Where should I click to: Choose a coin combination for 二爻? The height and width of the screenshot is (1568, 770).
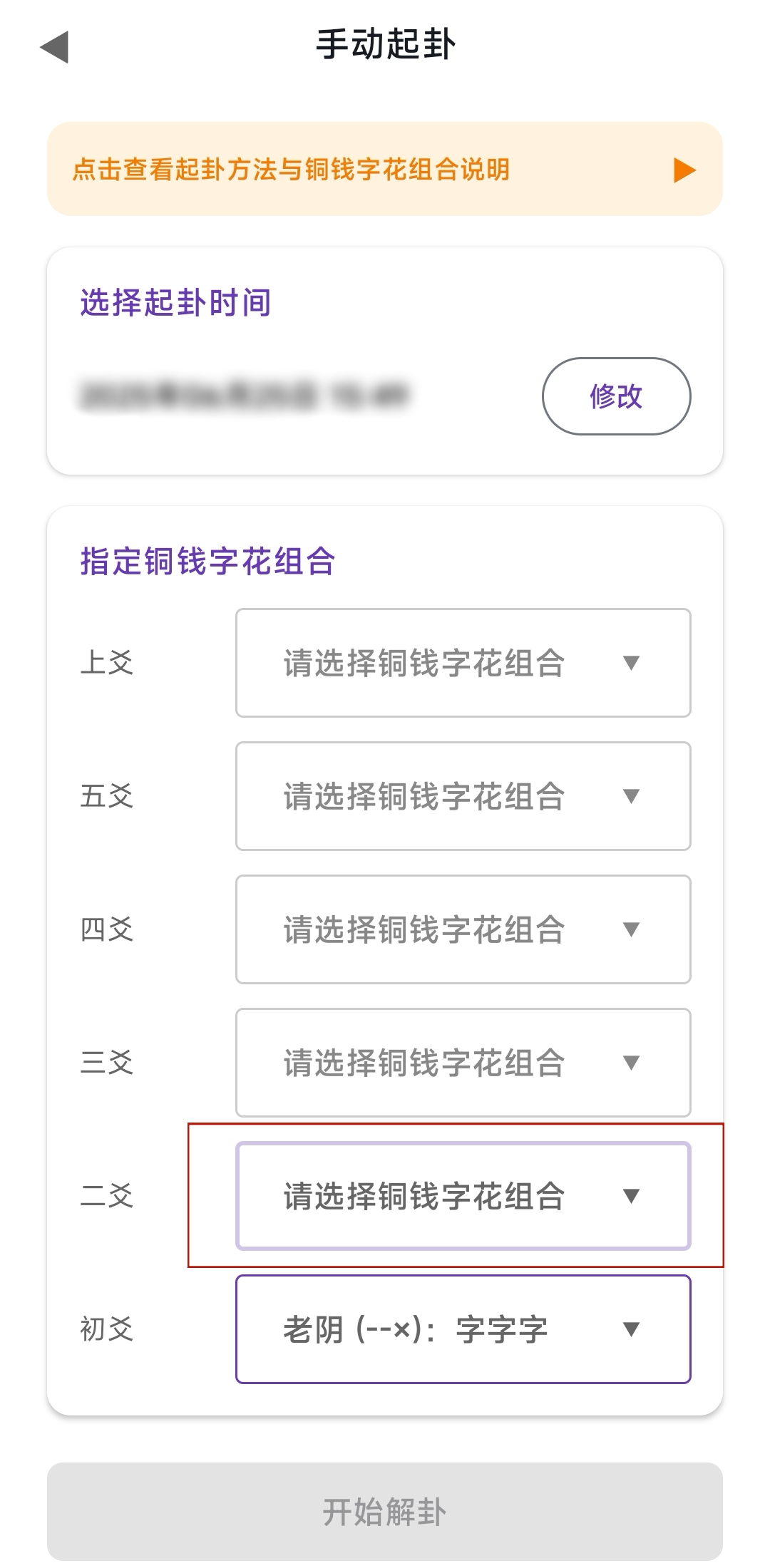coord(463,1196)
